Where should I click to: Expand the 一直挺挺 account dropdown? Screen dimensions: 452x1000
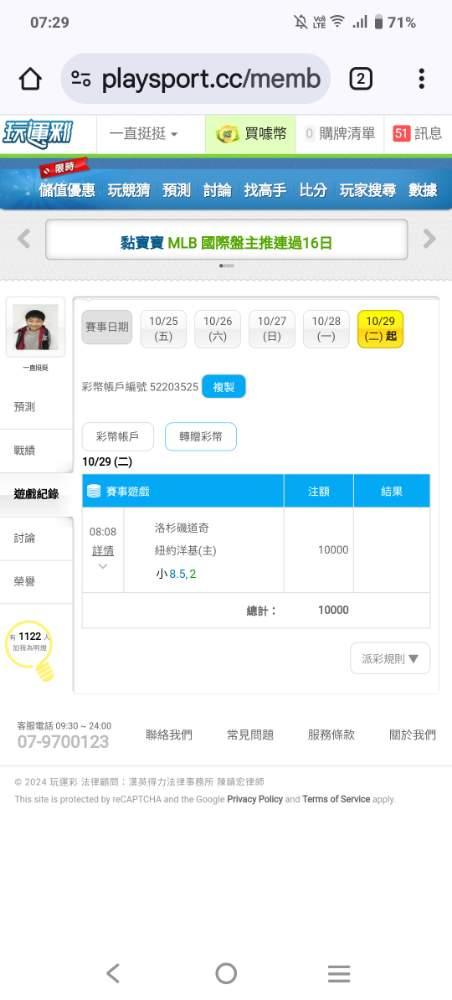coord(143,134)
